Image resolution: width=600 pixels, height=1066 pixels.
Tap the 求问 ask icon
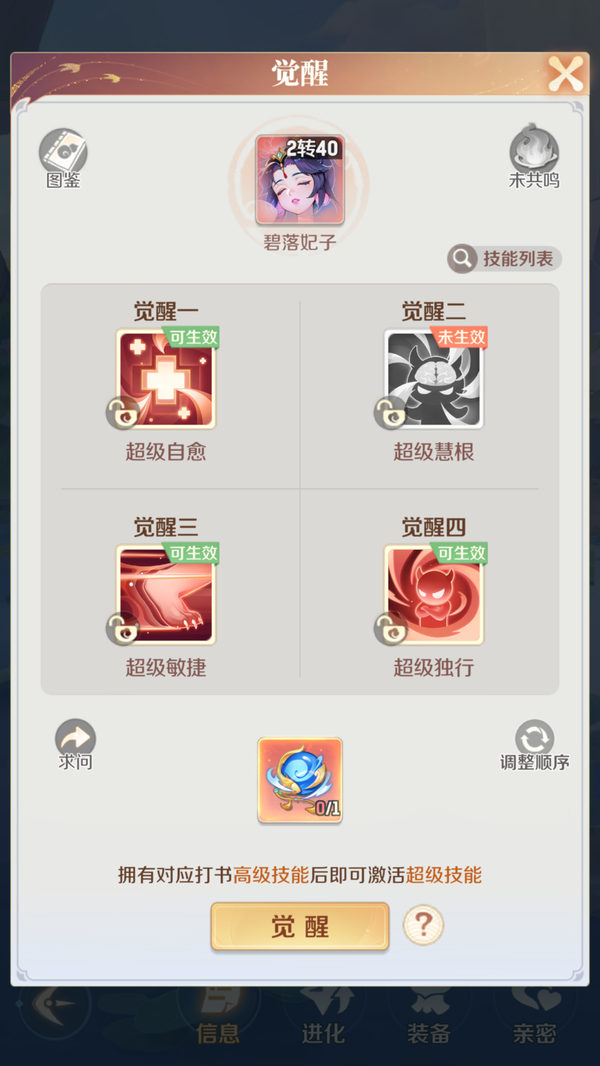click(75, 741)
